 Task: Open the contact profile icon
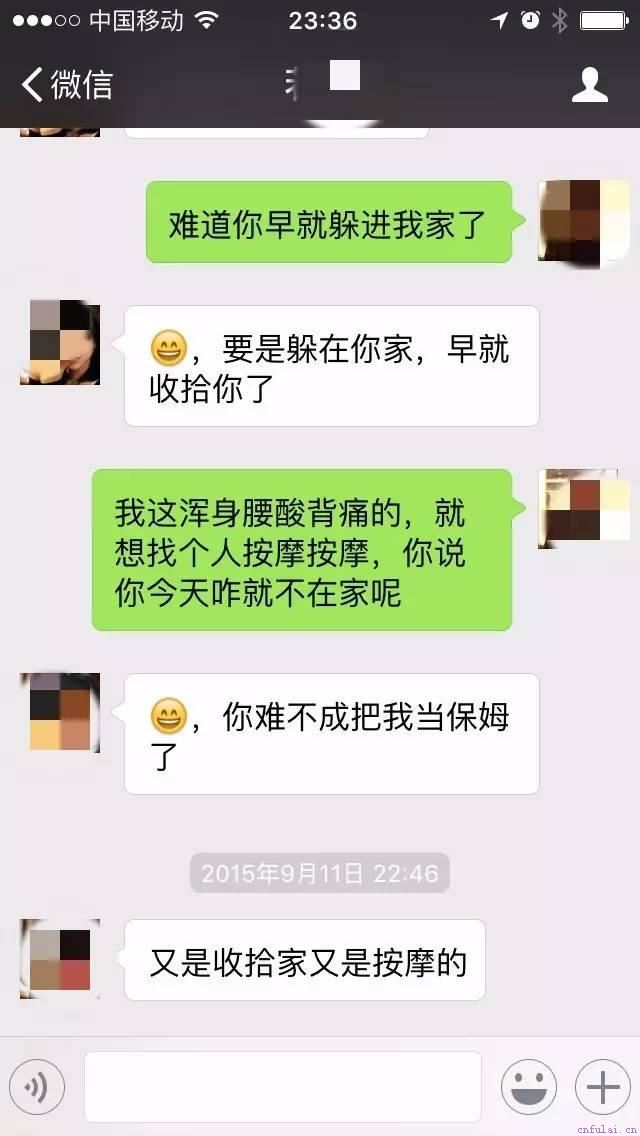[590, 84]
